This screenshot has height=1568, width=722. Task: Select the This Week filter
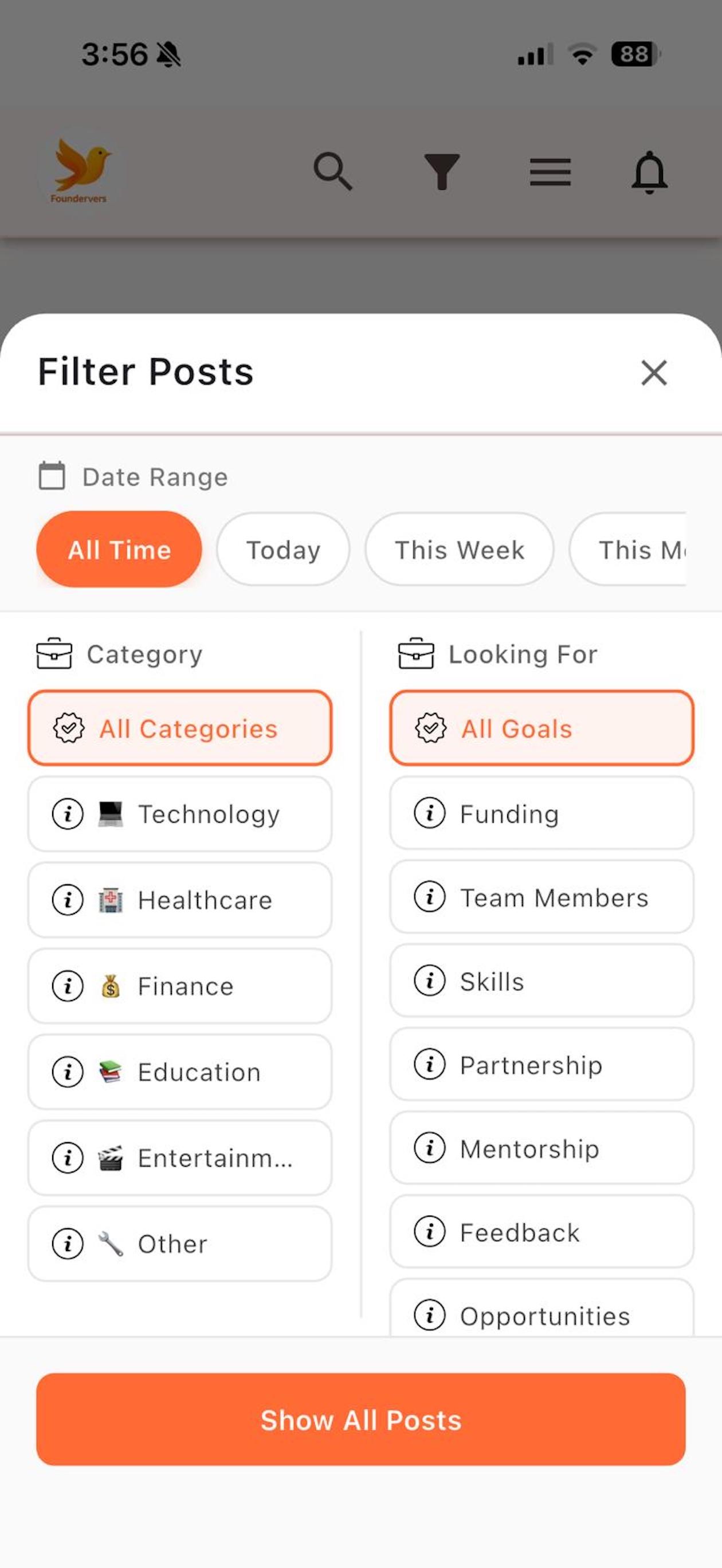tap(460, 549)
